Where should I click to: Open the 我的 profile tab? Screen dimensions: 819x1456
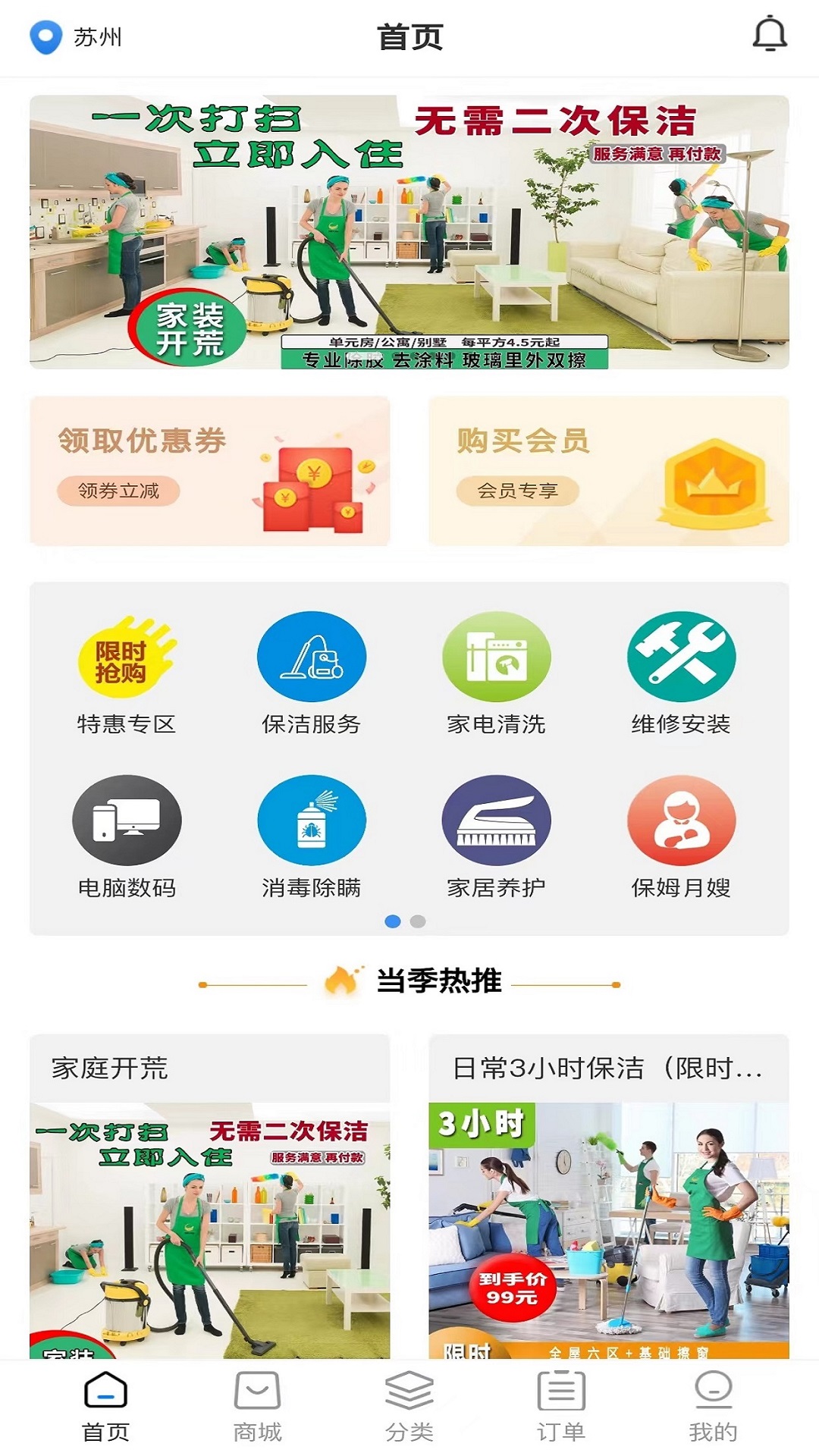713,1407
